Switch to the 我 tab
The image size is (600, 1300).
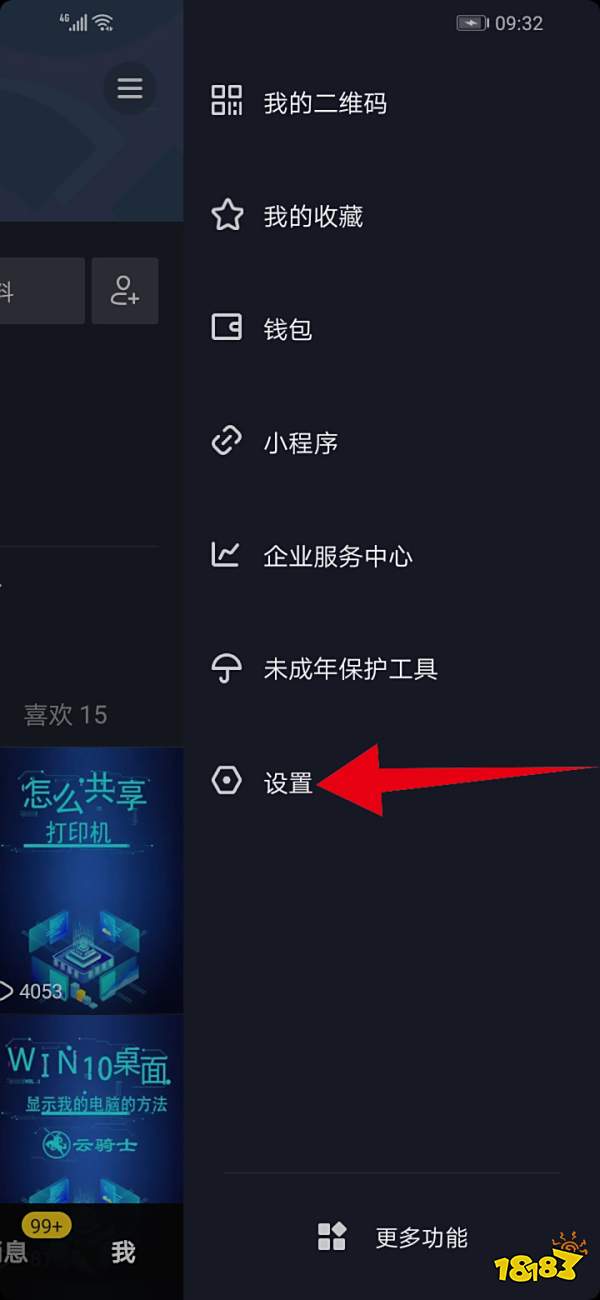[123, 1252]
